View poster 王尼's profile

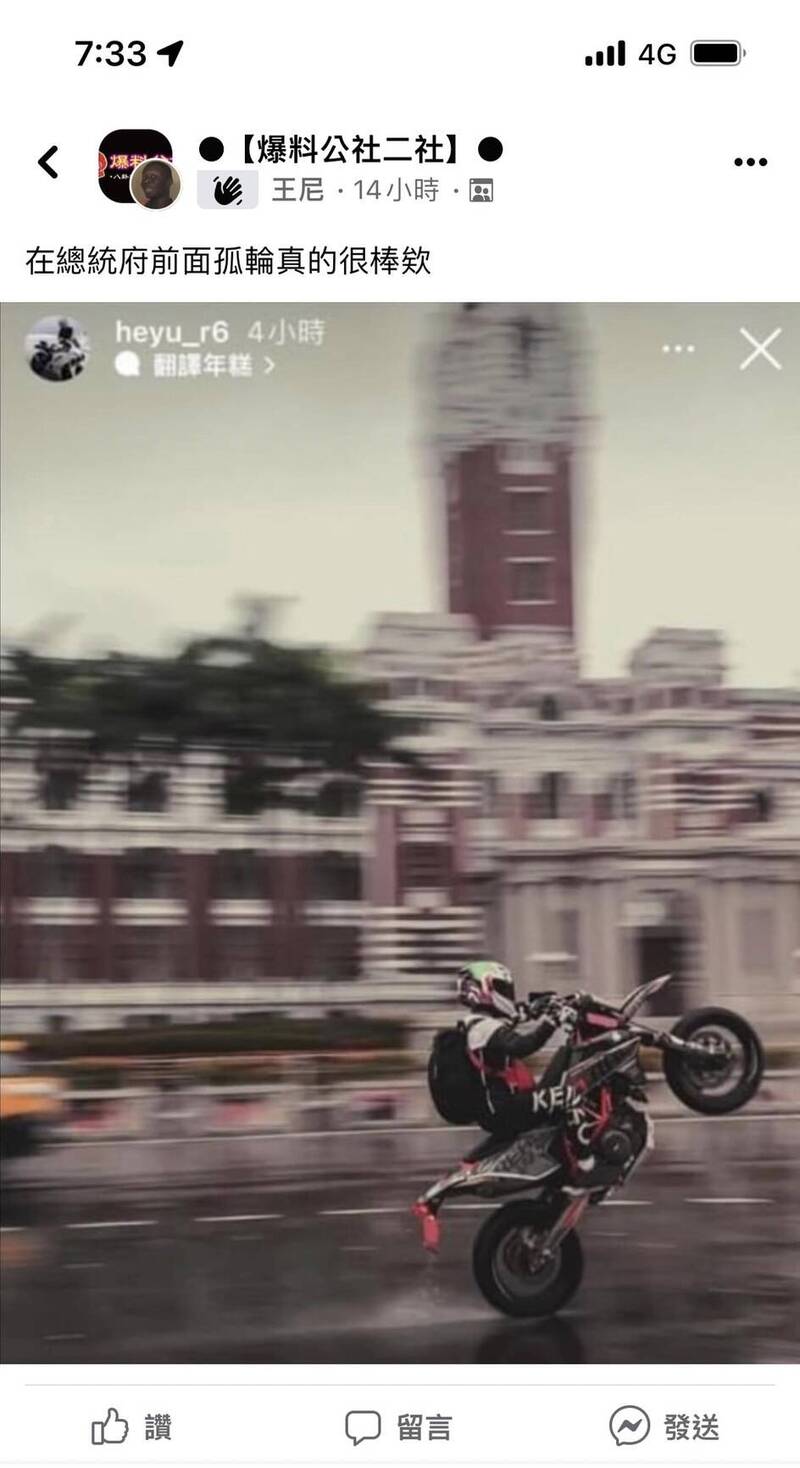click(298, 190)
